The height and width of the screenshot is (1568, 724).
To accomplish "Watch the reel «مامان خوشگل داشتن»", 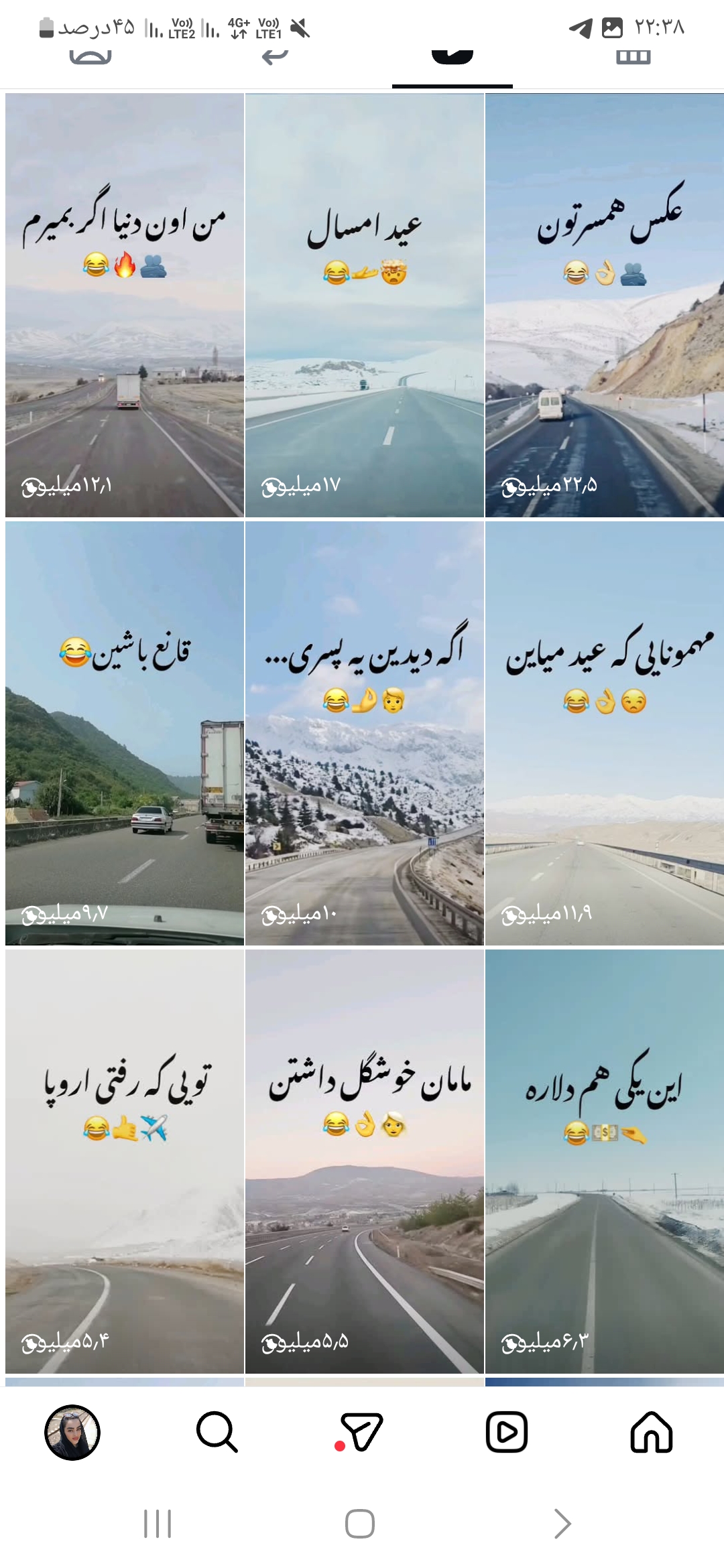I will coord(364,1161).
